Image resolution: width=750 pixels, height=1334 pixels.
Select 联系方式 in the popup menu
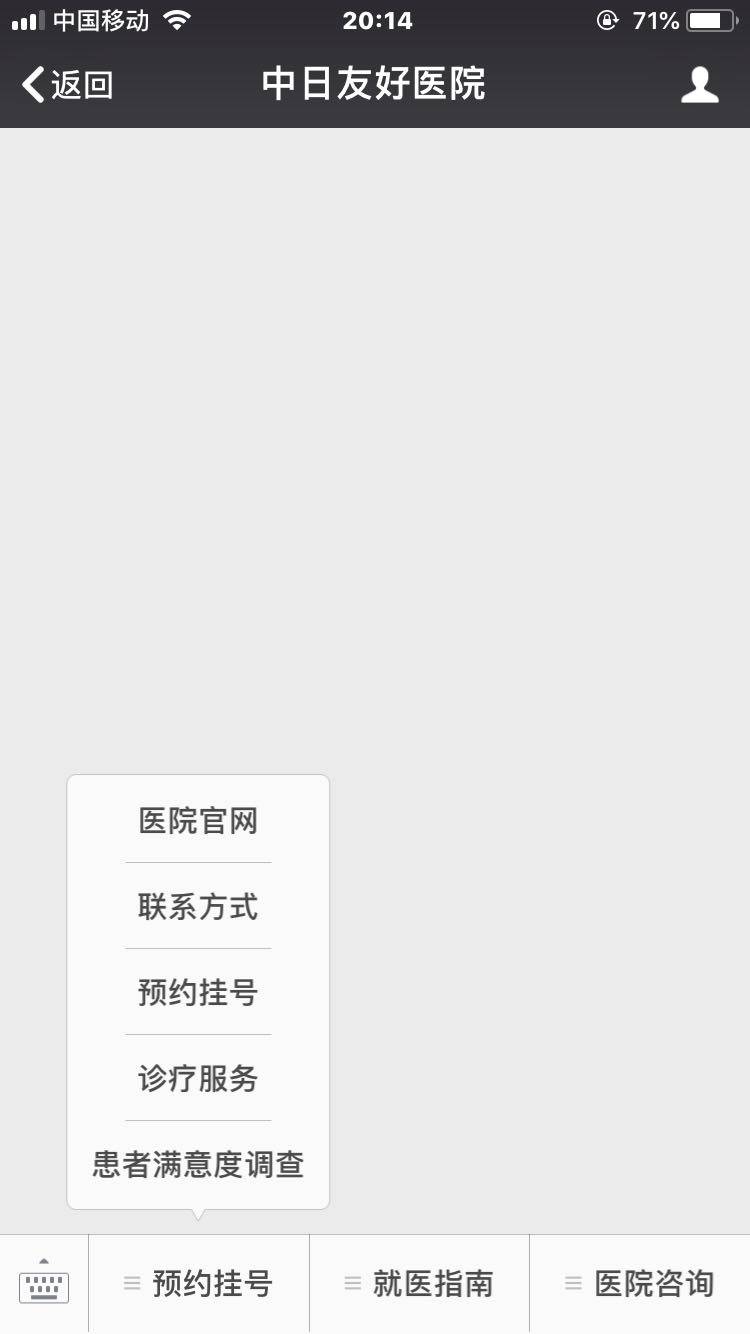pos(198,907)
